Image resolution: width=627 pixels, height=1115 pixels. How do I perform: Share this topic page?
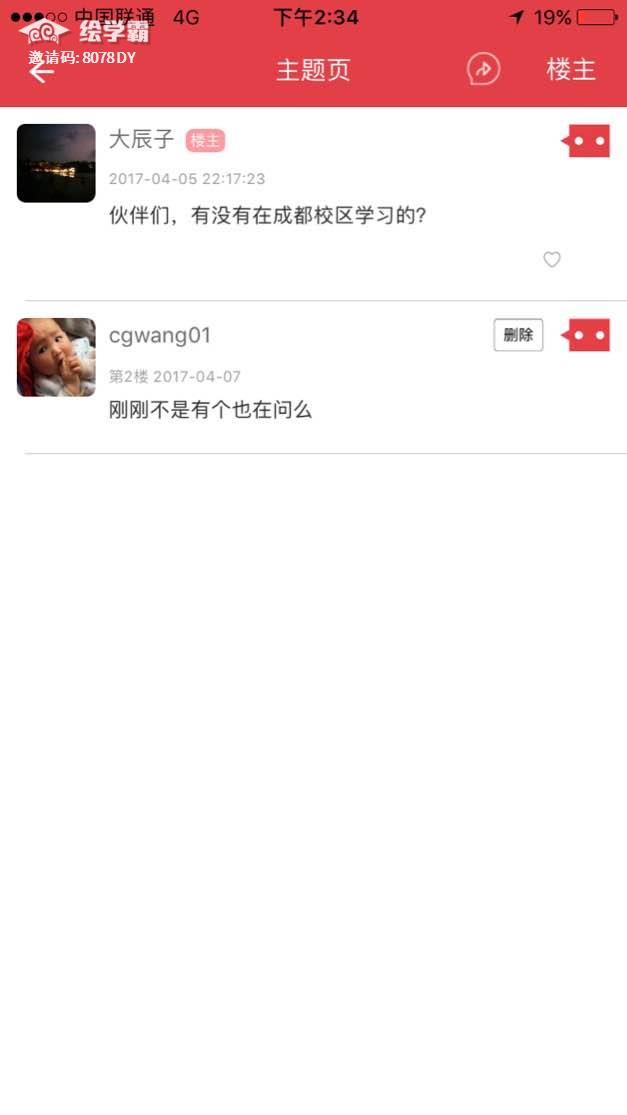pyautogui.click(x=483, y=69)
